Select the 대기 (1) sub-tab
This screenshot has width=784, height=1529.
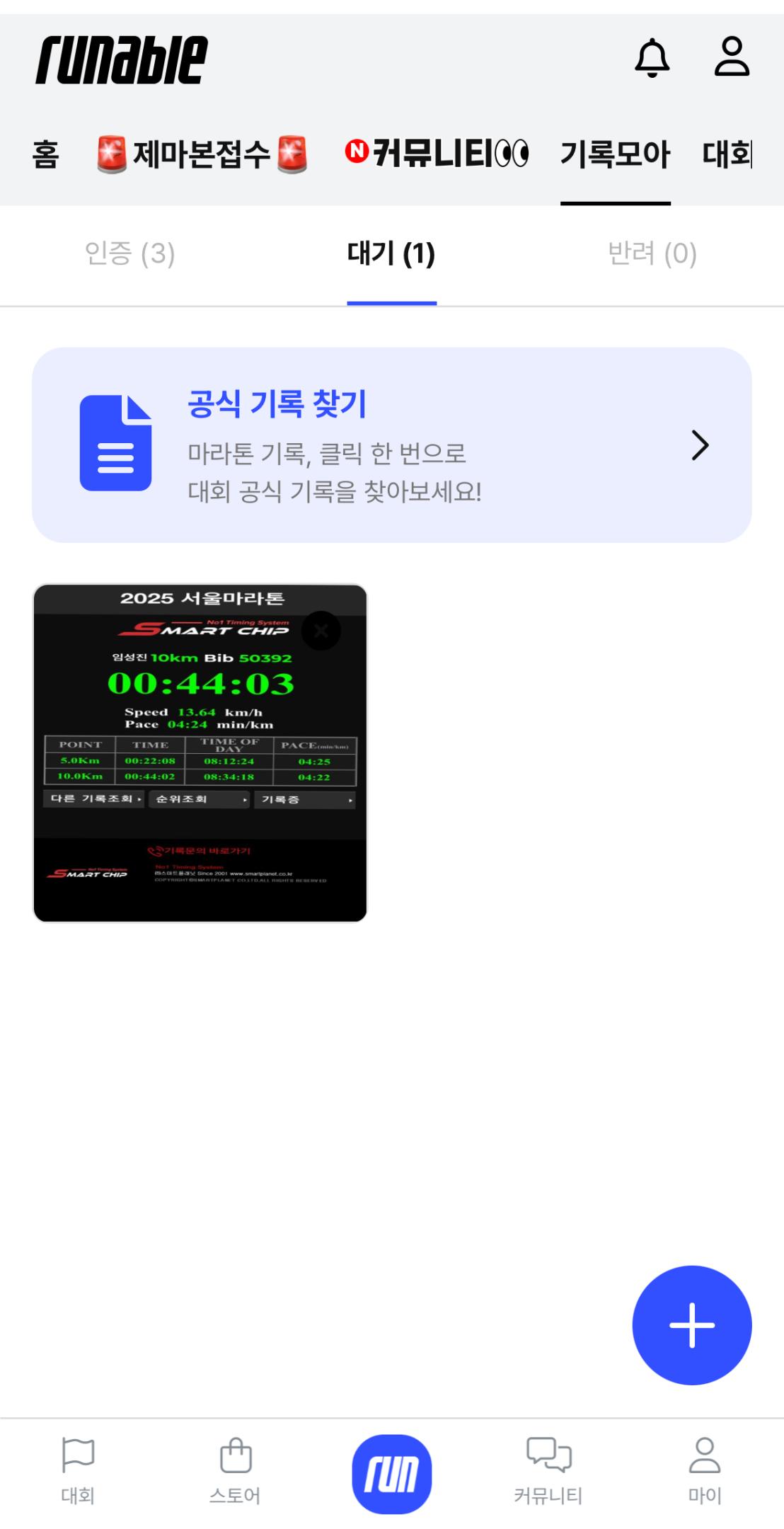[x=391, y=253]
